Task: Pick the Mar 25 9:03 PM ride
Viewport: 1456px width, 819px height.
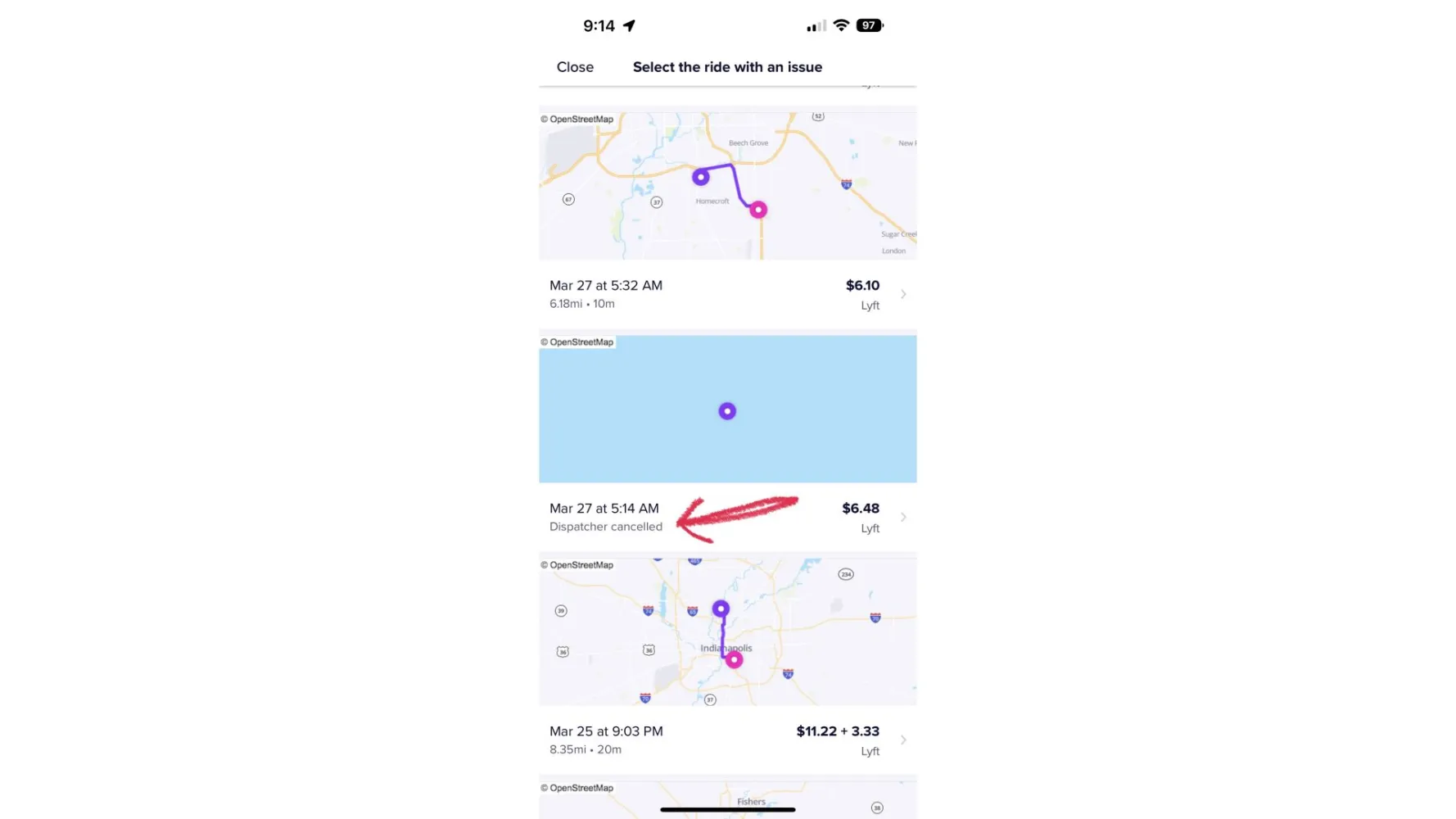Action: [727, 740]
